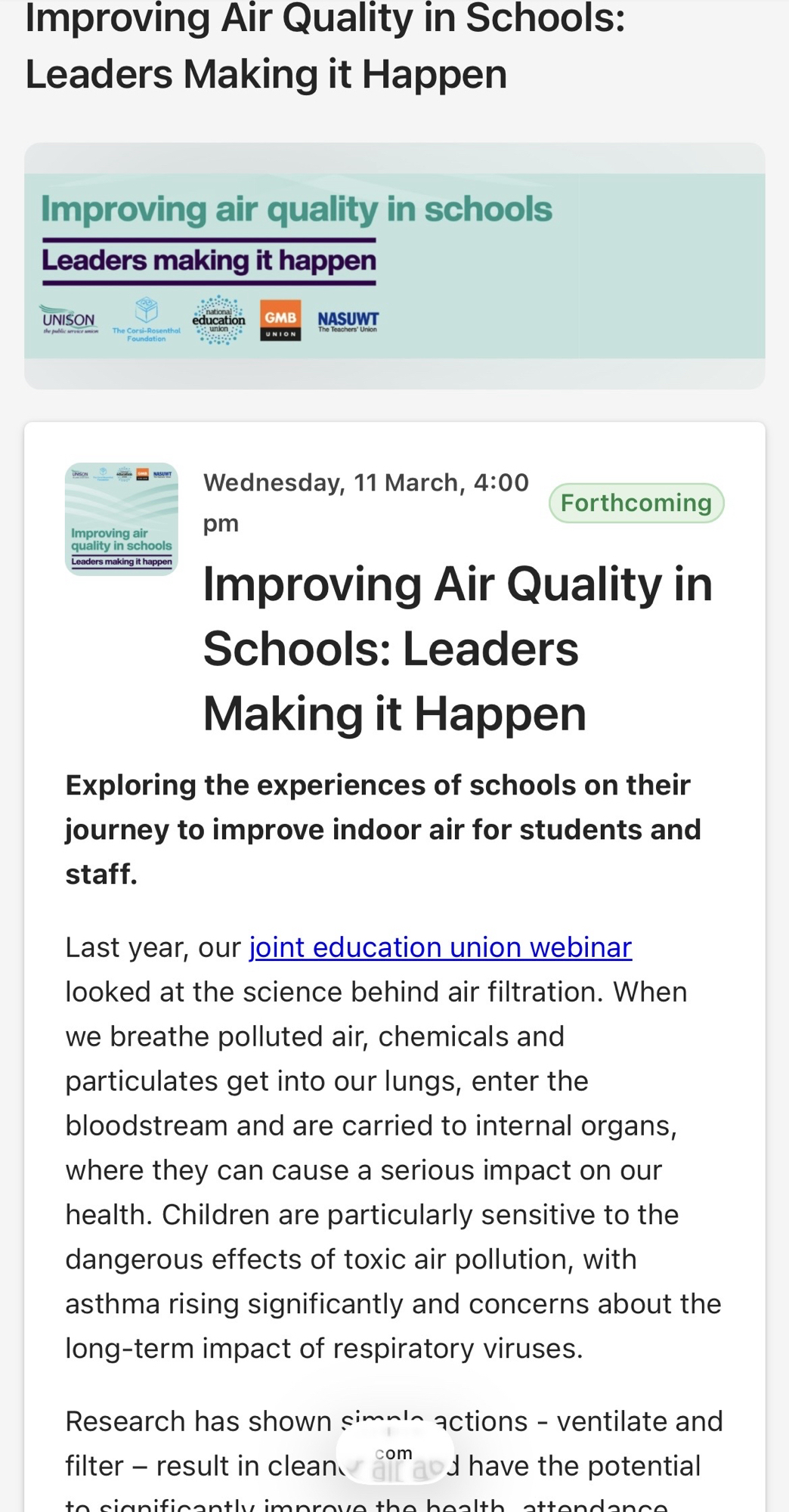Expand the minimized browser address pill
This screenshot has width=789, height=1512.
tap(394, 1453)
